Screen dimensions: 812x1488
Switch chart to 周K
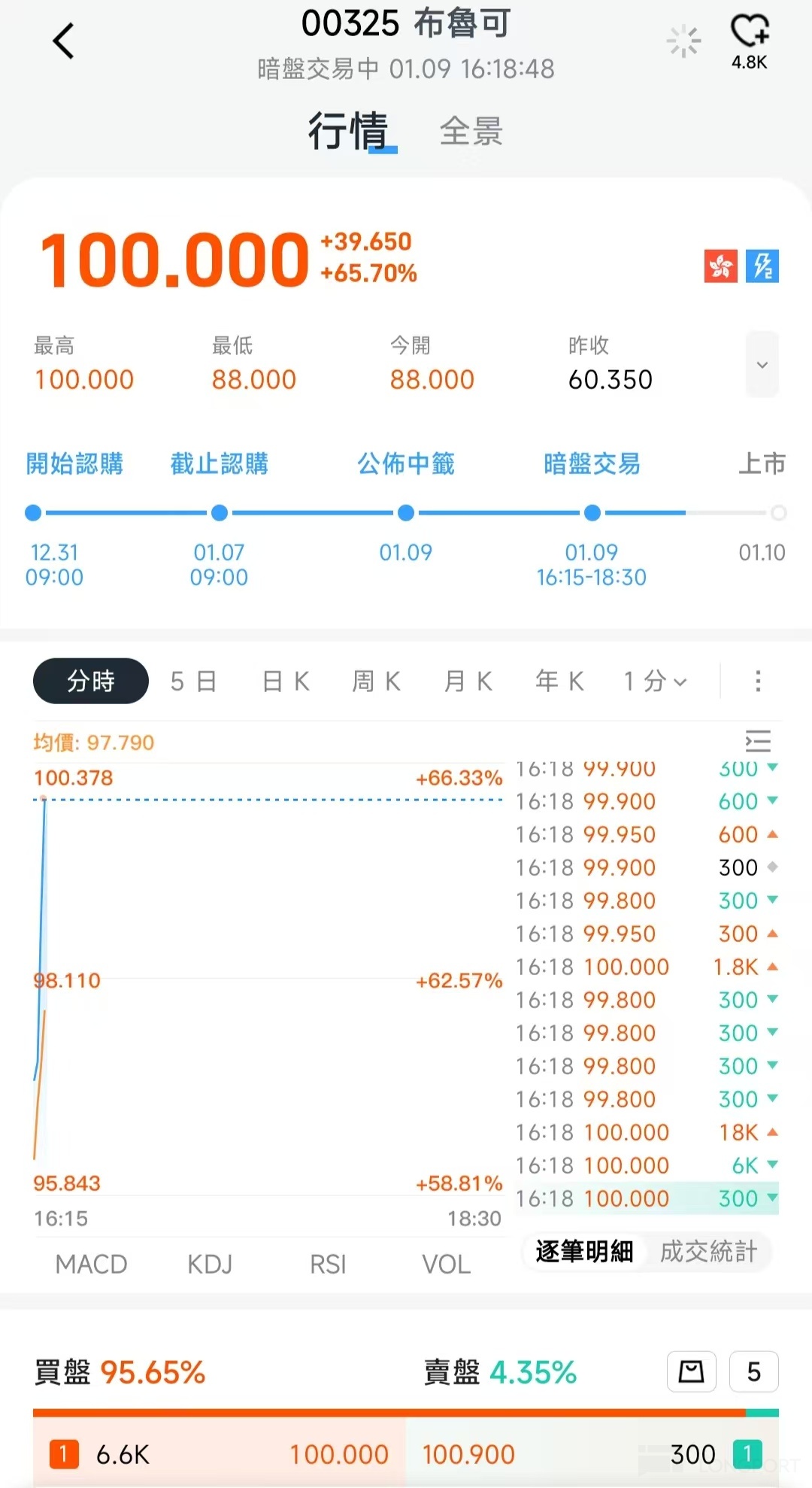pos(377,682)
